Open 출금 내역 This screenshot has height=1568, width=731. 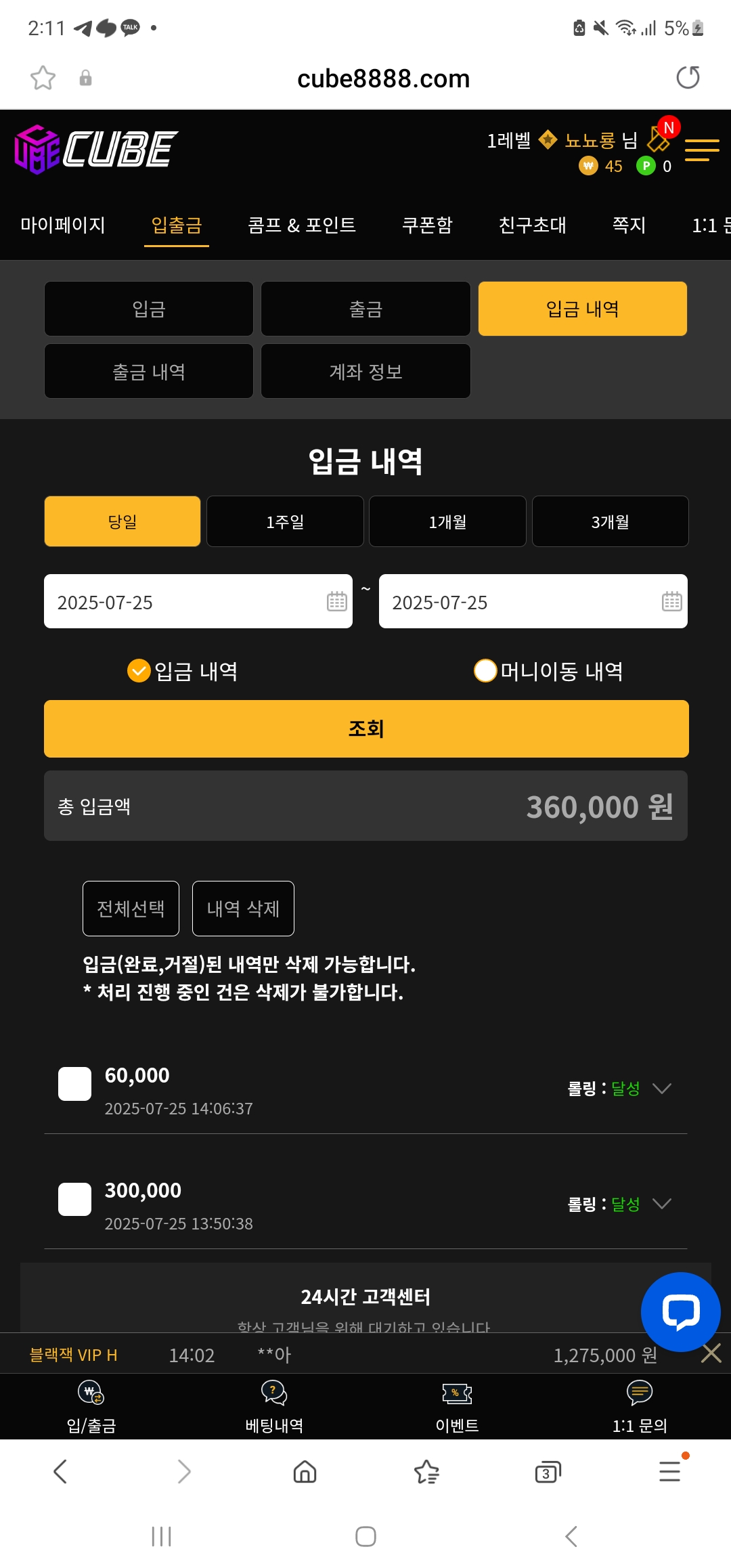149,371
